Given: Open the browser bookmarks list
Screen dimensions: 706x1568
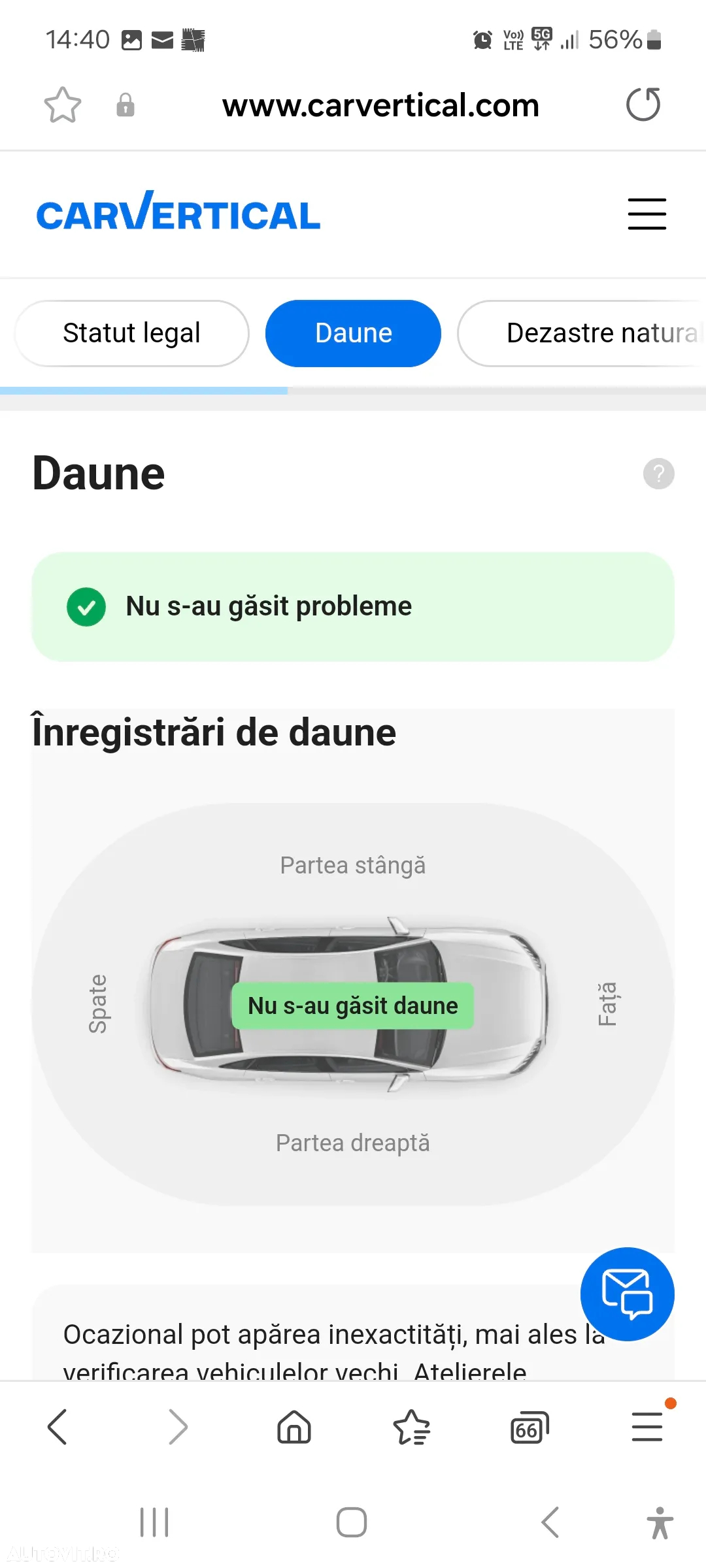Looking at the screenshot, I should [411, 1427].
